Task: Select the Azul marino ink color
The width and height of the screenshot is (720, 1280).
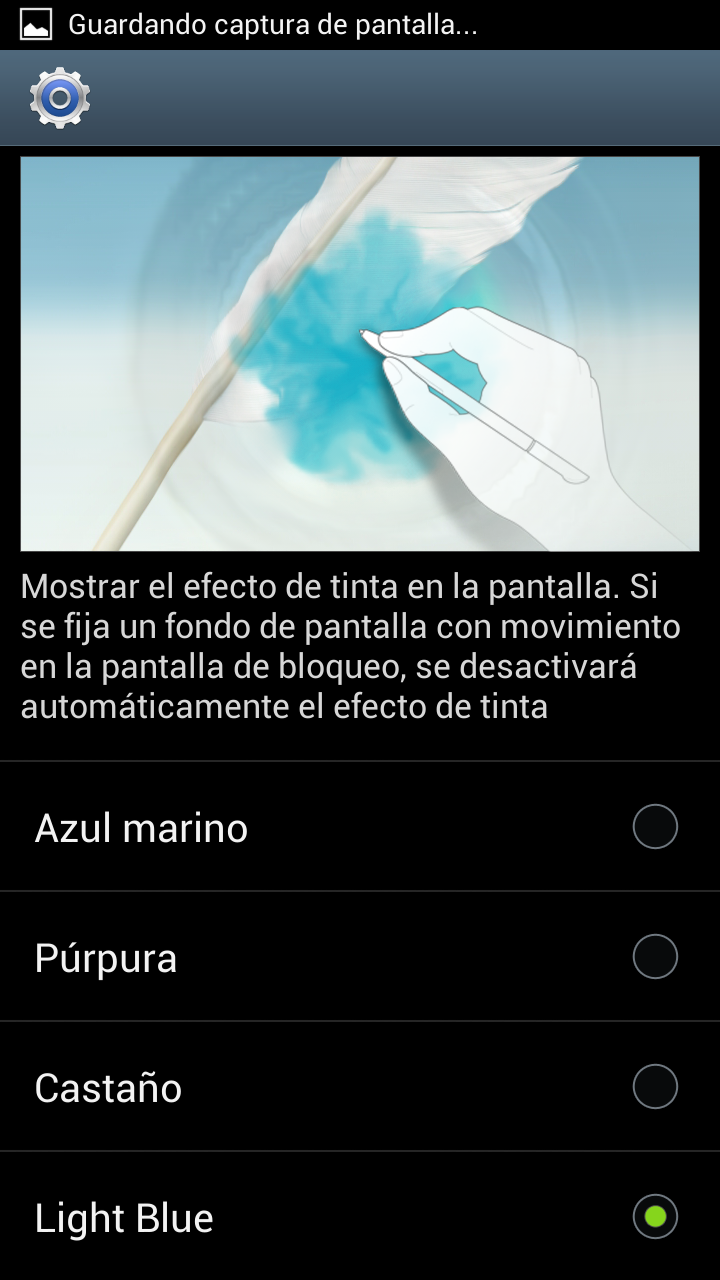Action: point(655,827)
